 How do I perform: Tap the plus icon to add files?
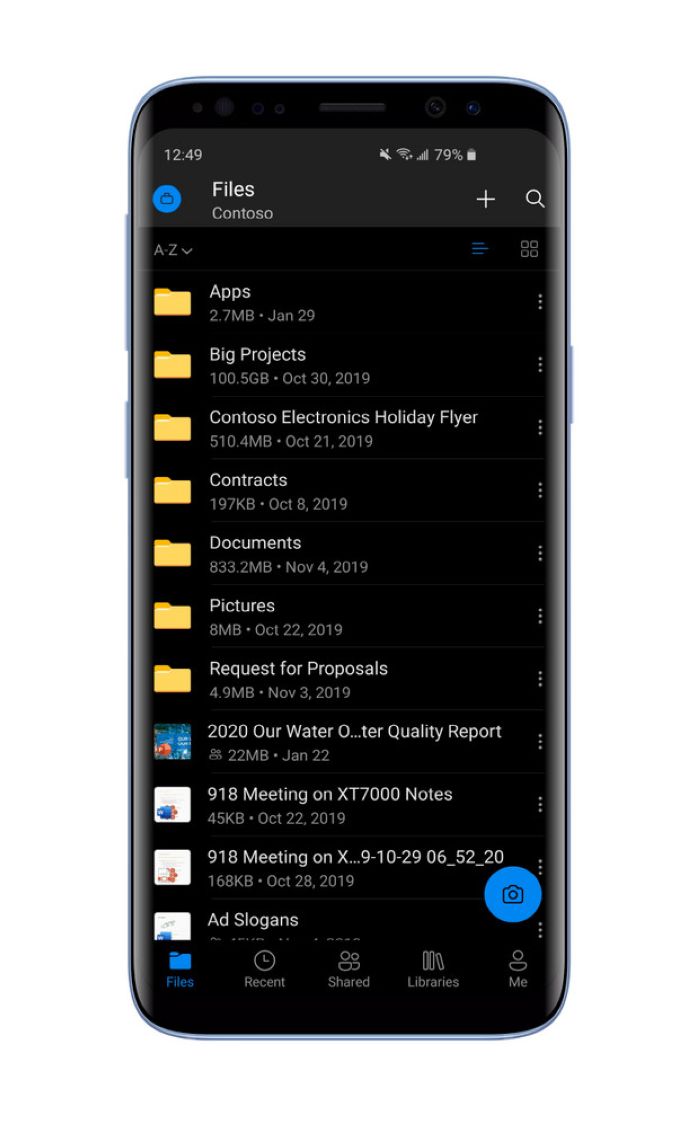pos(485,199)
